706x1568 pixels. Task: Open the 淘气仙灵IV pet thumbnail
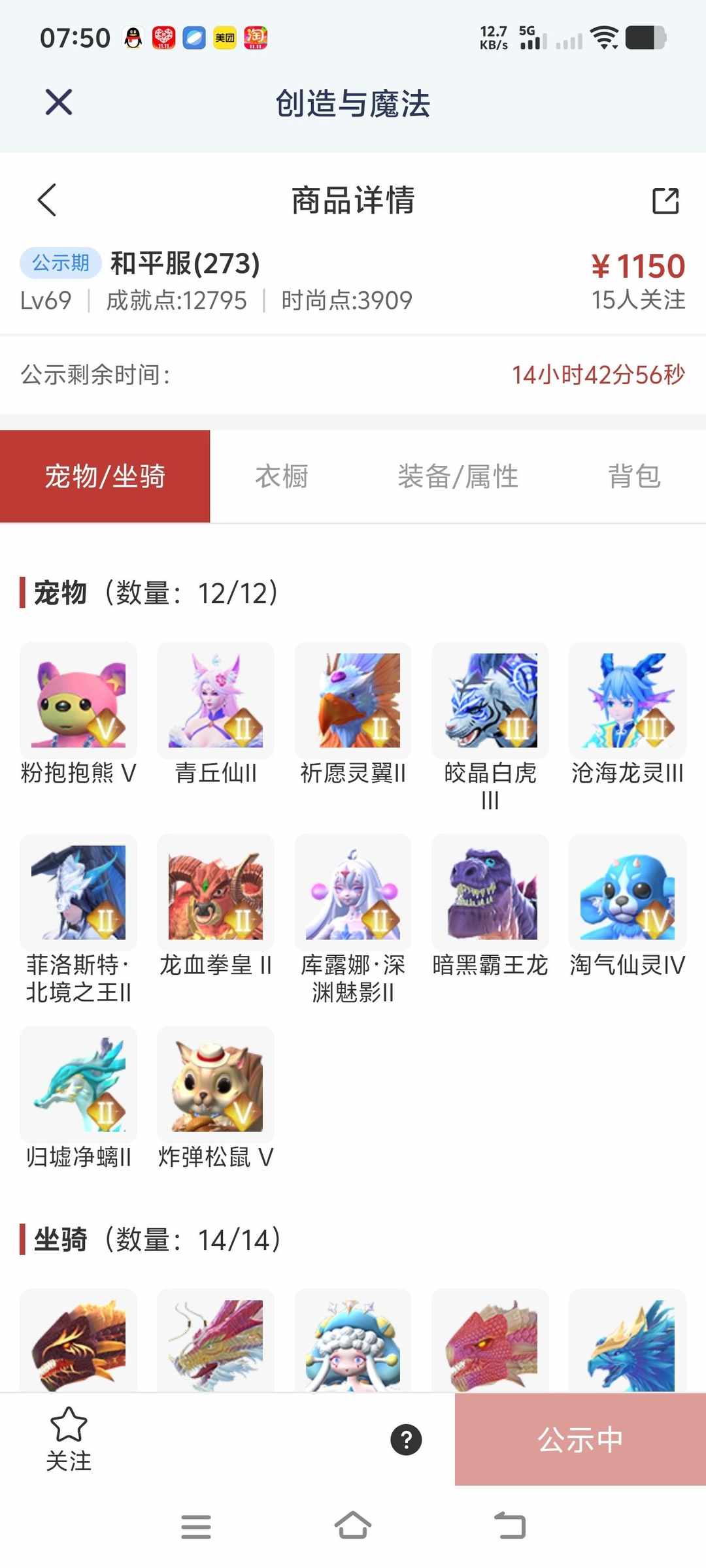click(627, 892)
